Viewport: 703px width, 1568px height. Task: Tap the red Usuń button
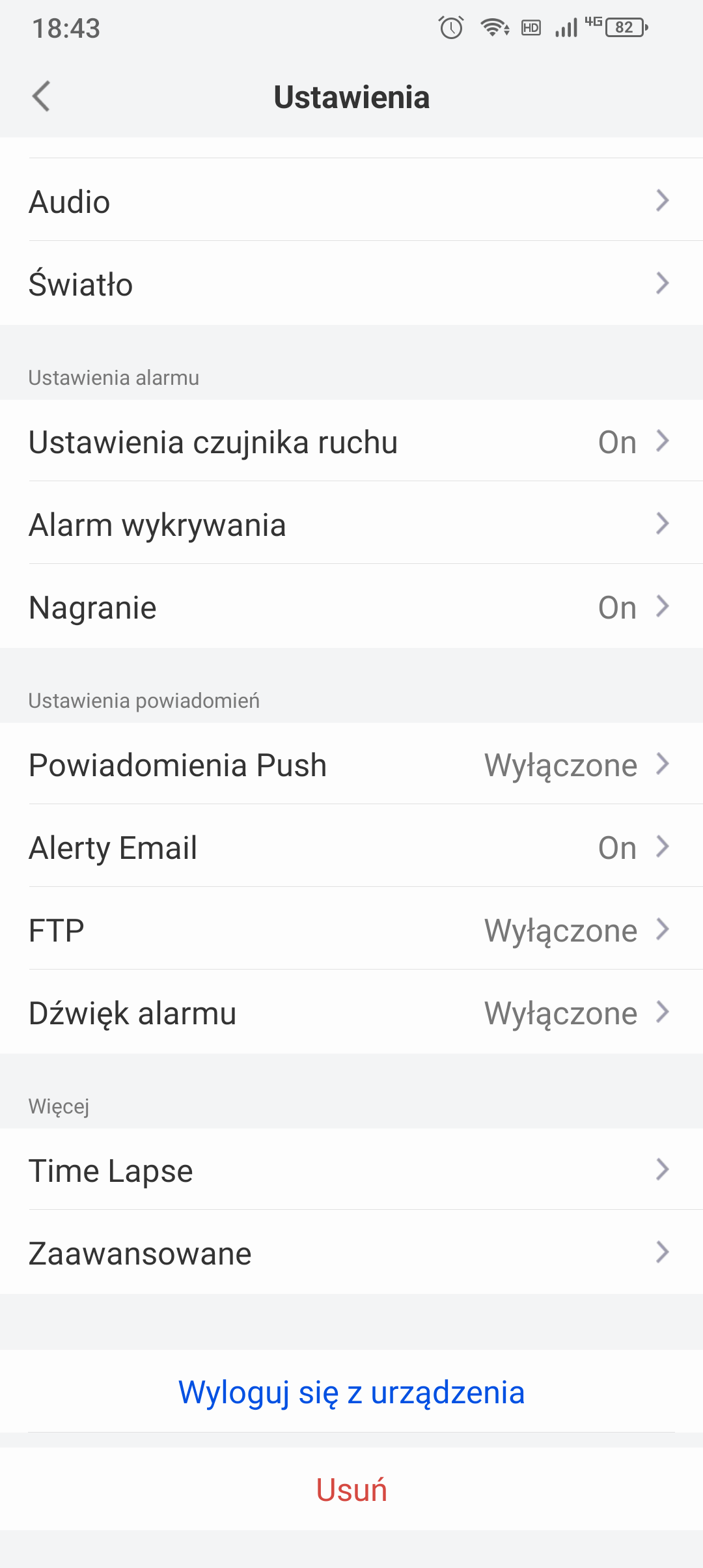(351, 1489)
